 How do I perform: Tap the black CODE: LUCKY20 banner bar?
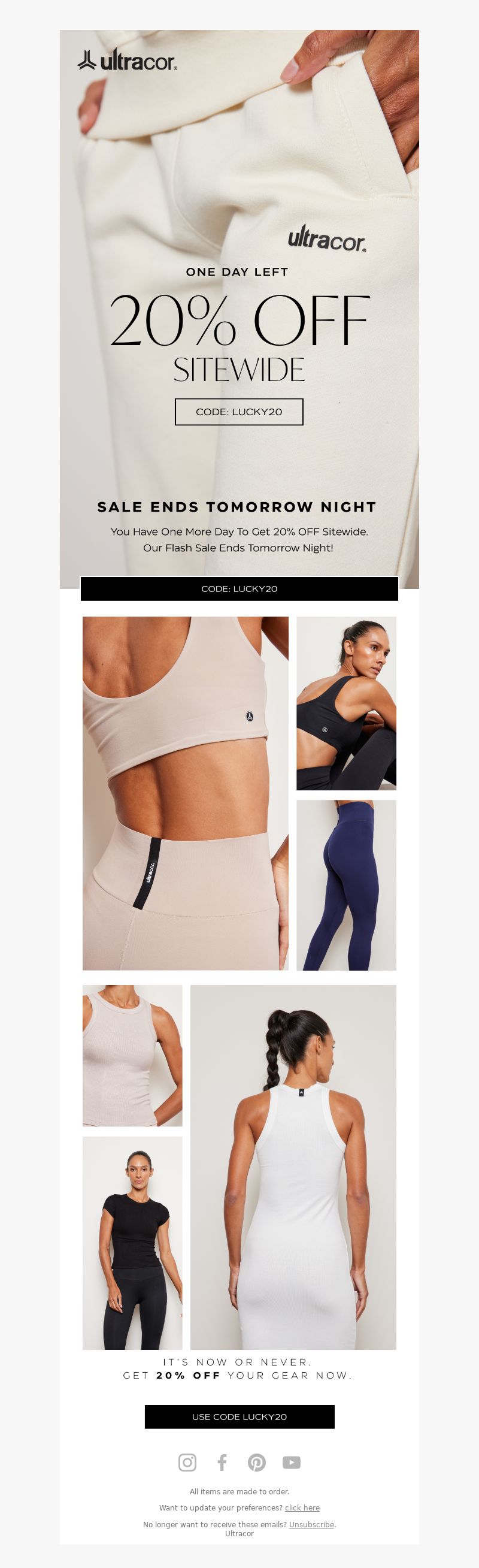pyautogui.click(x=239, y=588)
